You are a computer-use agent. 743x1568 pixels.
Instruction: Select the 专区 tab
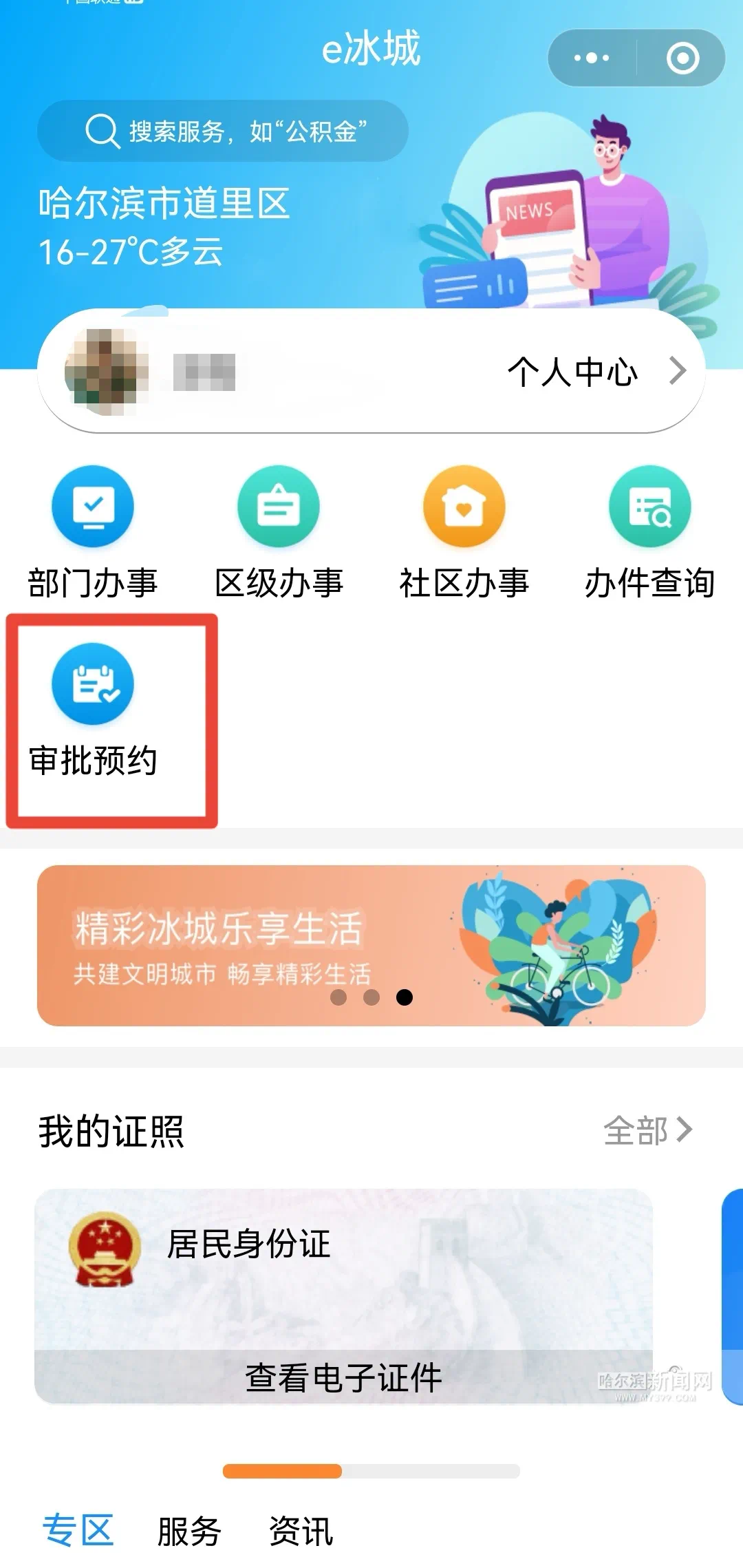click(x=78, y=1531)
